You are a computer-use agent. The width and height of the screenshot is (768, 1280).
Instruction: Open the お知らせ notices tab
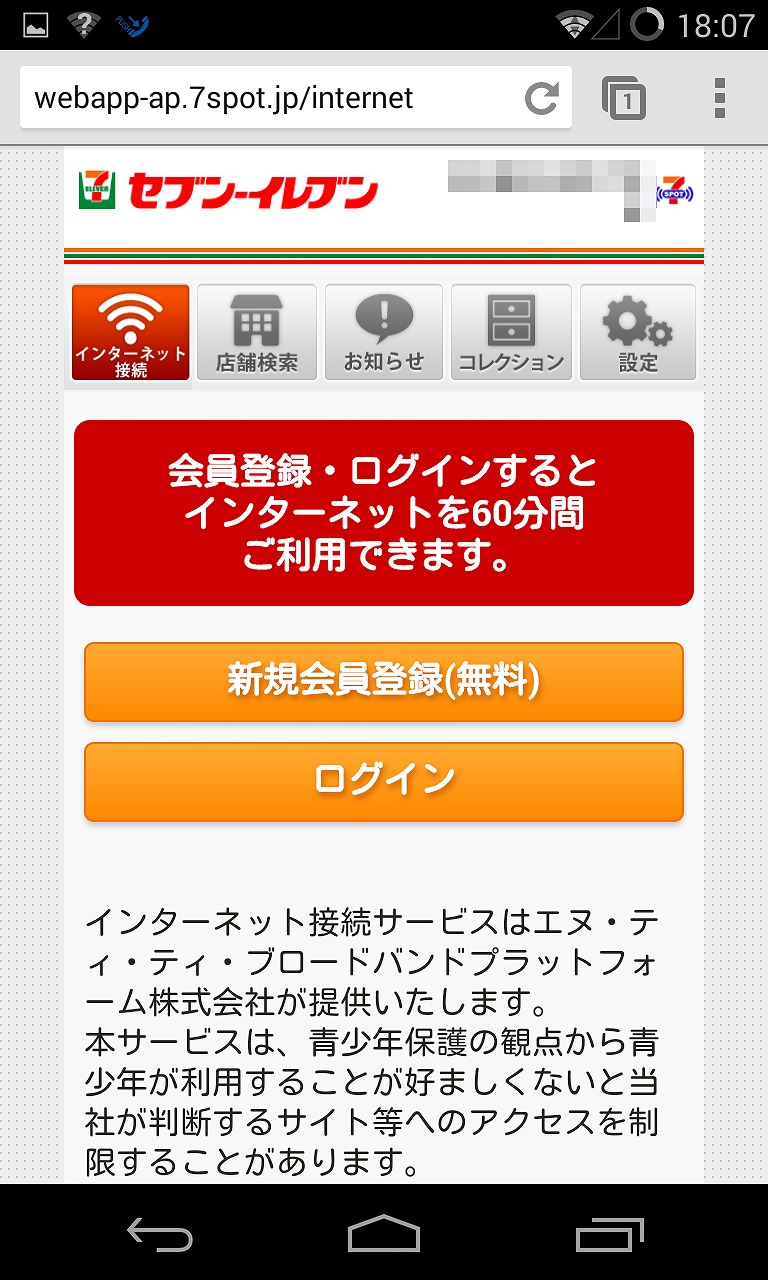tap(384, 333)
